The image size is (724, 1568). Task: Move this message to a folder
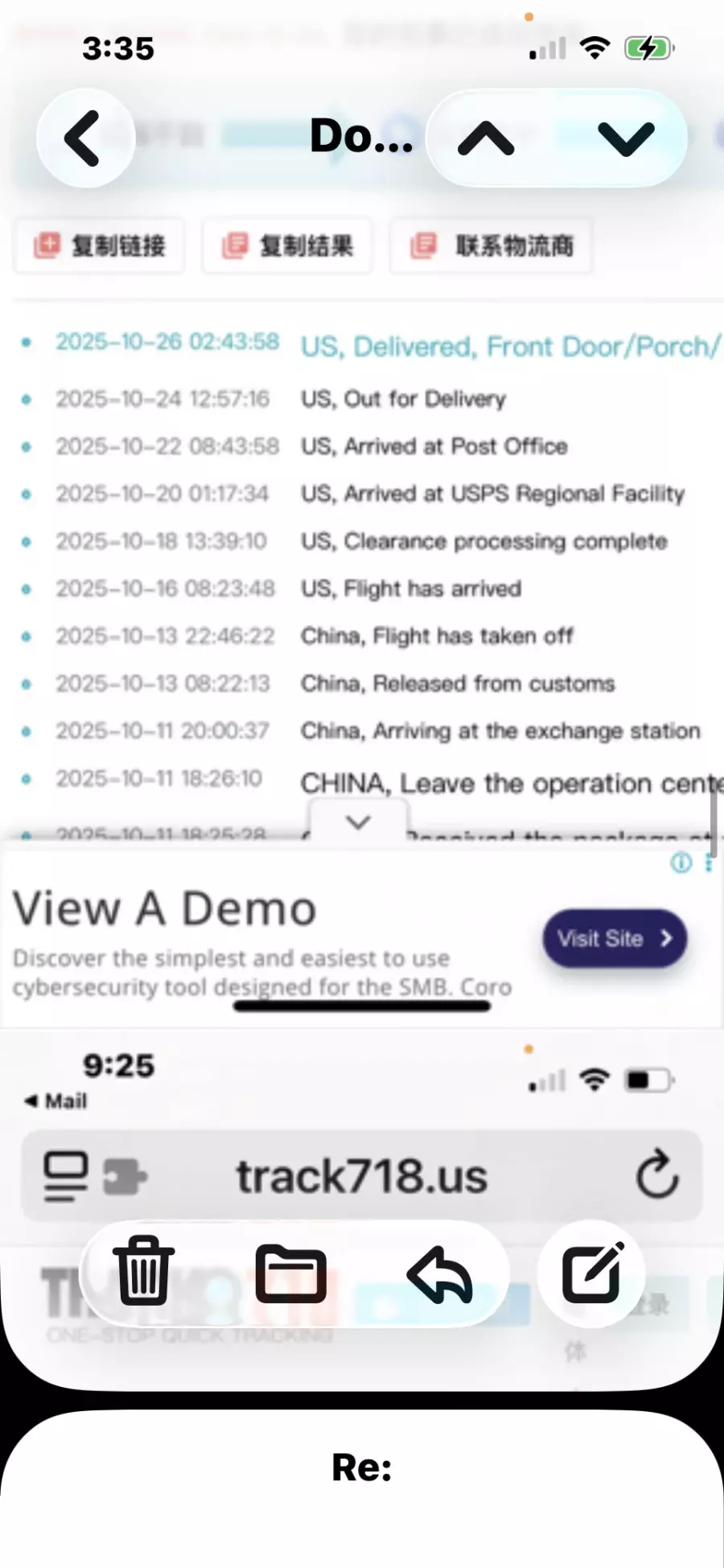tap(290, 1274)
